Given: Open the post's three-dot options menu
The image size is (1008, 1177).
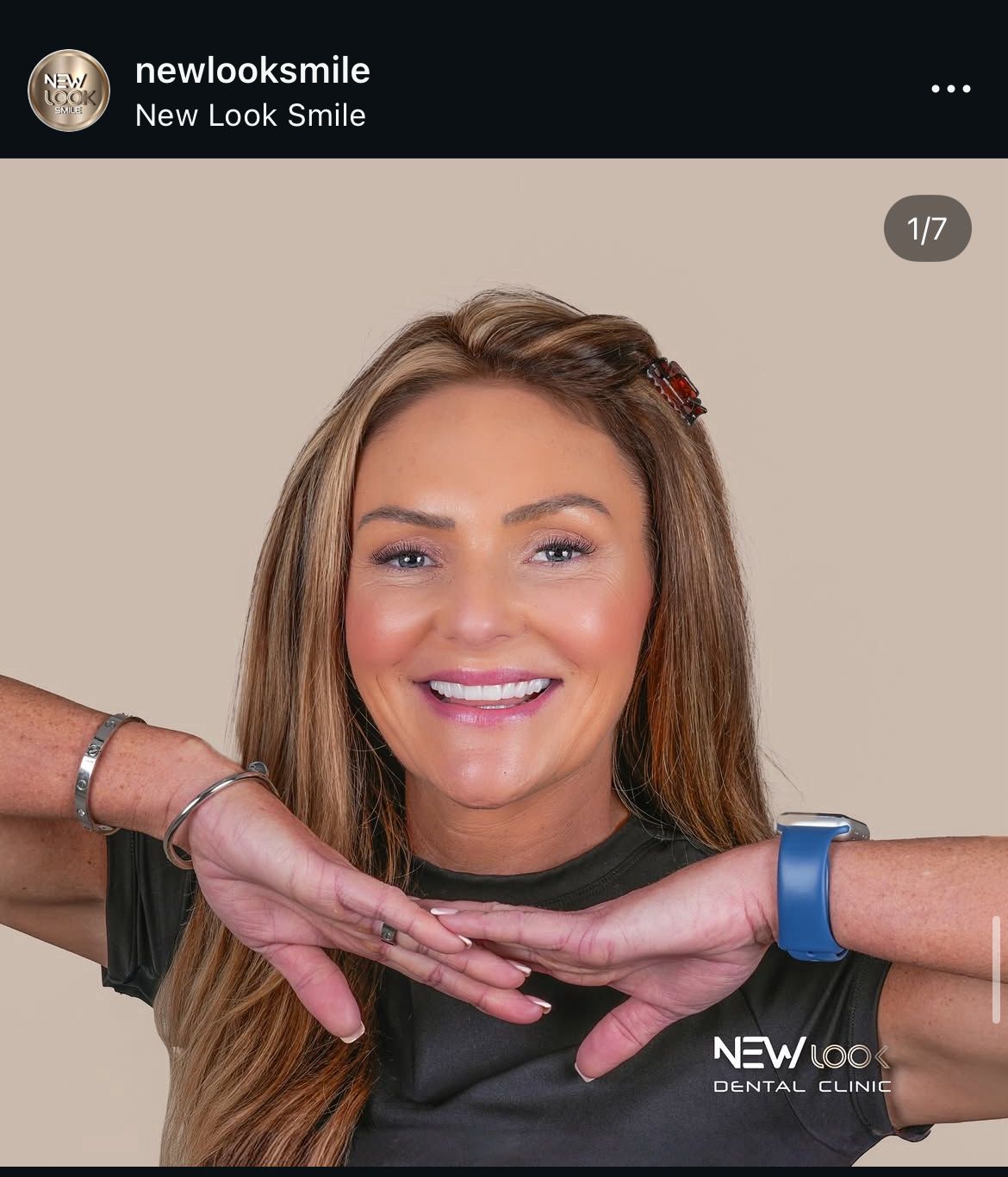Looking at the screenshot, I should coord(951,89).
